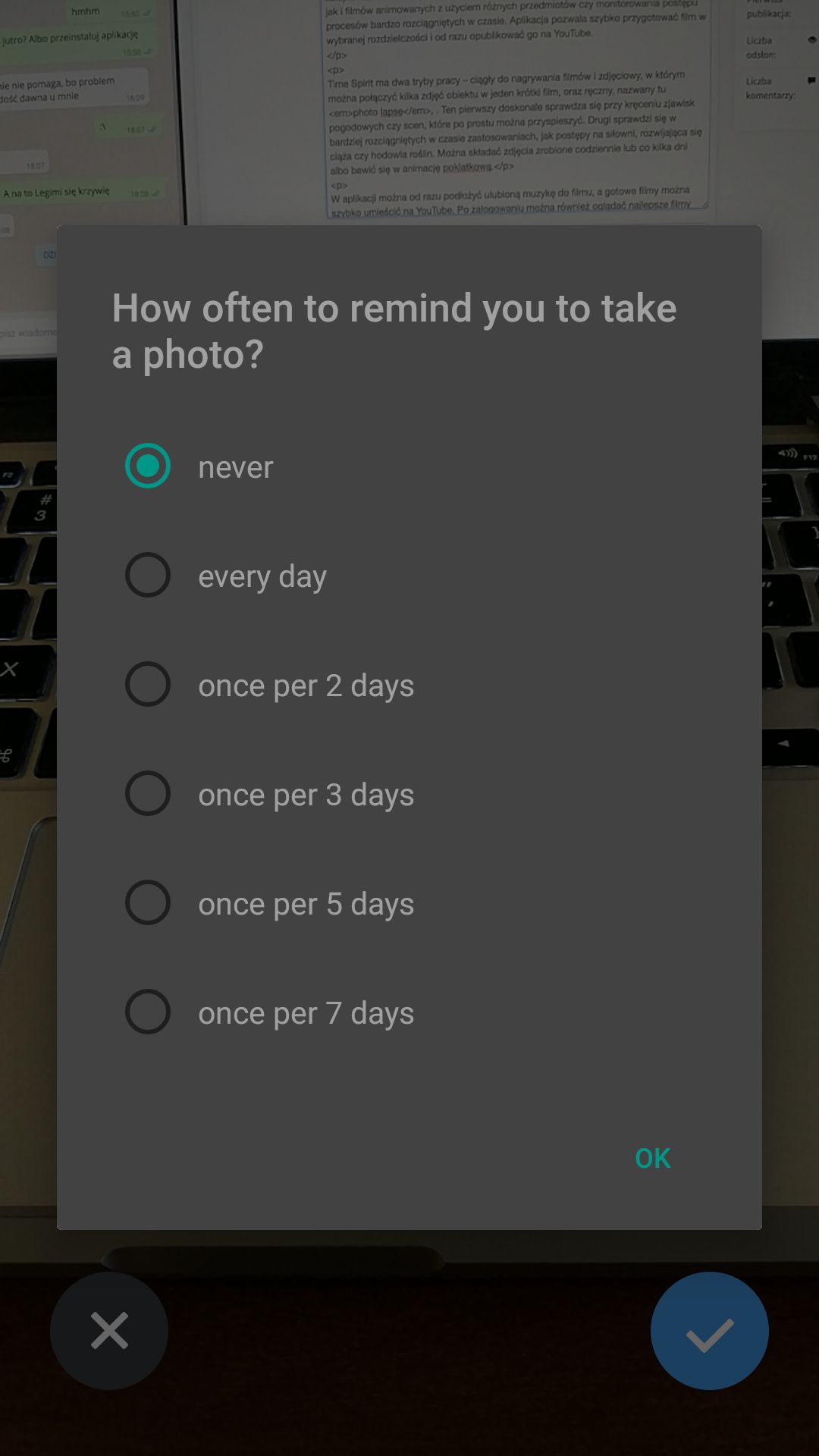Tap the X cancel button
Image resolution: width=819 pixels, height=1456 pixels.
point(109,1331)
